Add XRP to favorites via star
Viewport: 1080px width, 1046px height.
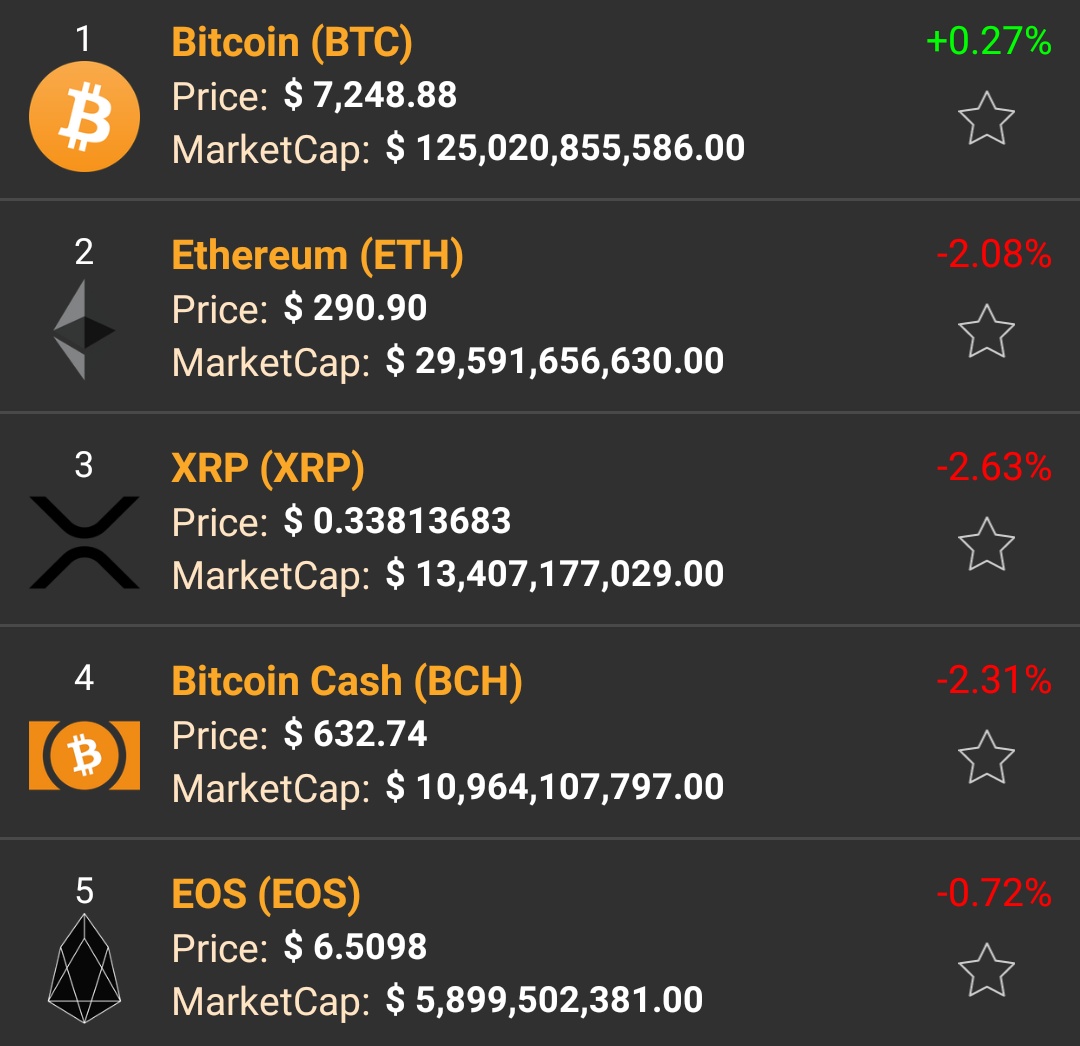986,544
